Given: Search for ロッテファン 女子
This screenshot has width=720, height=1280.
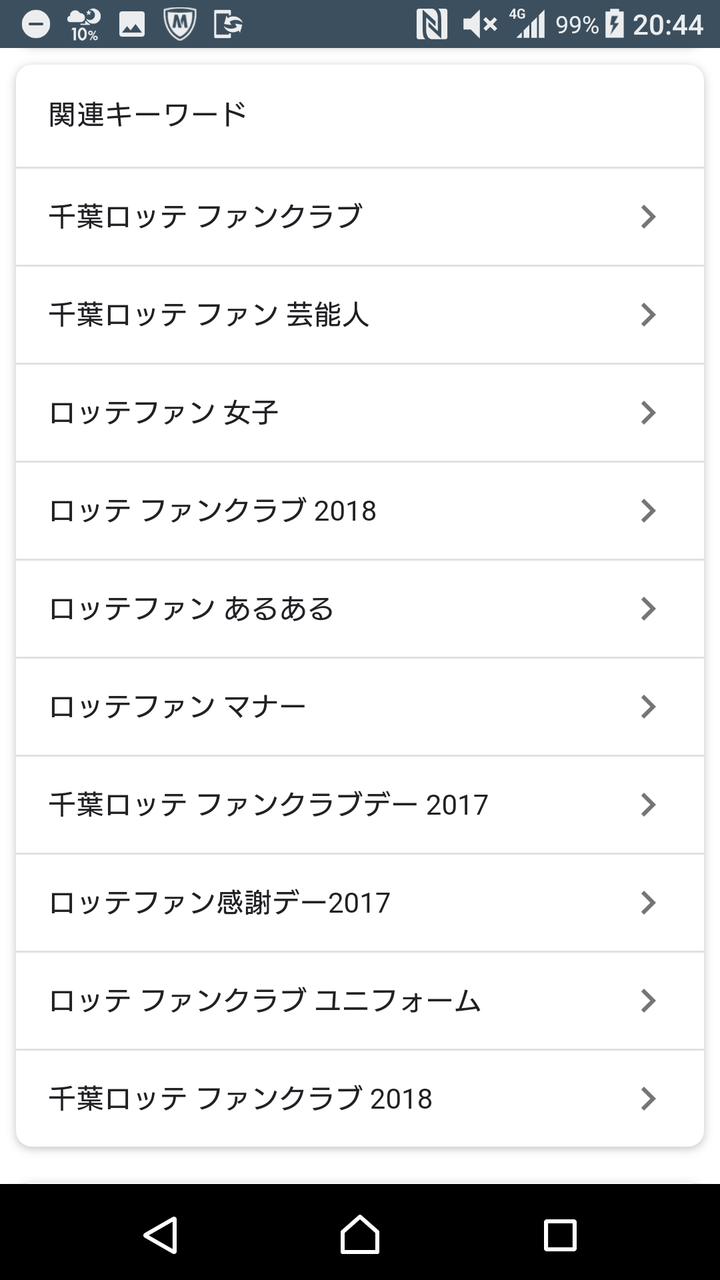Looking at the screenshot, I should coord(359,412).
